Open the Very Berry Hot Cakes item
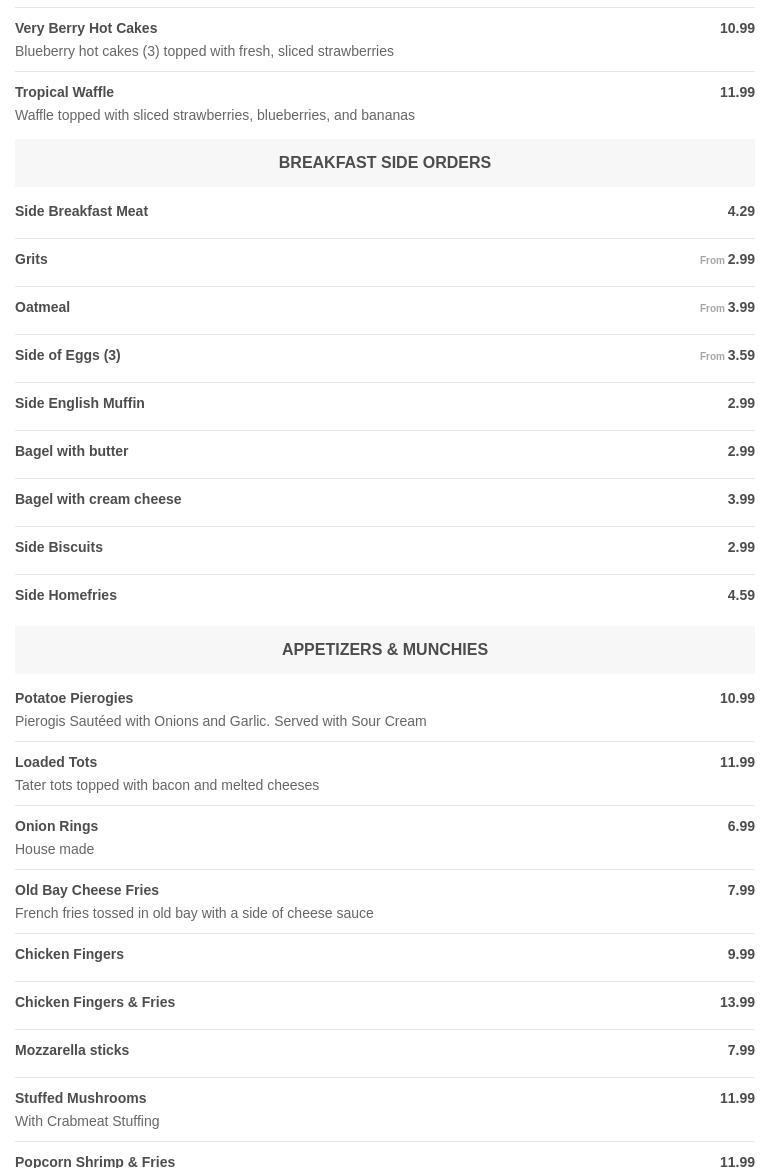The width and height of the screenshot is (770, 1168). pos(86,28)
